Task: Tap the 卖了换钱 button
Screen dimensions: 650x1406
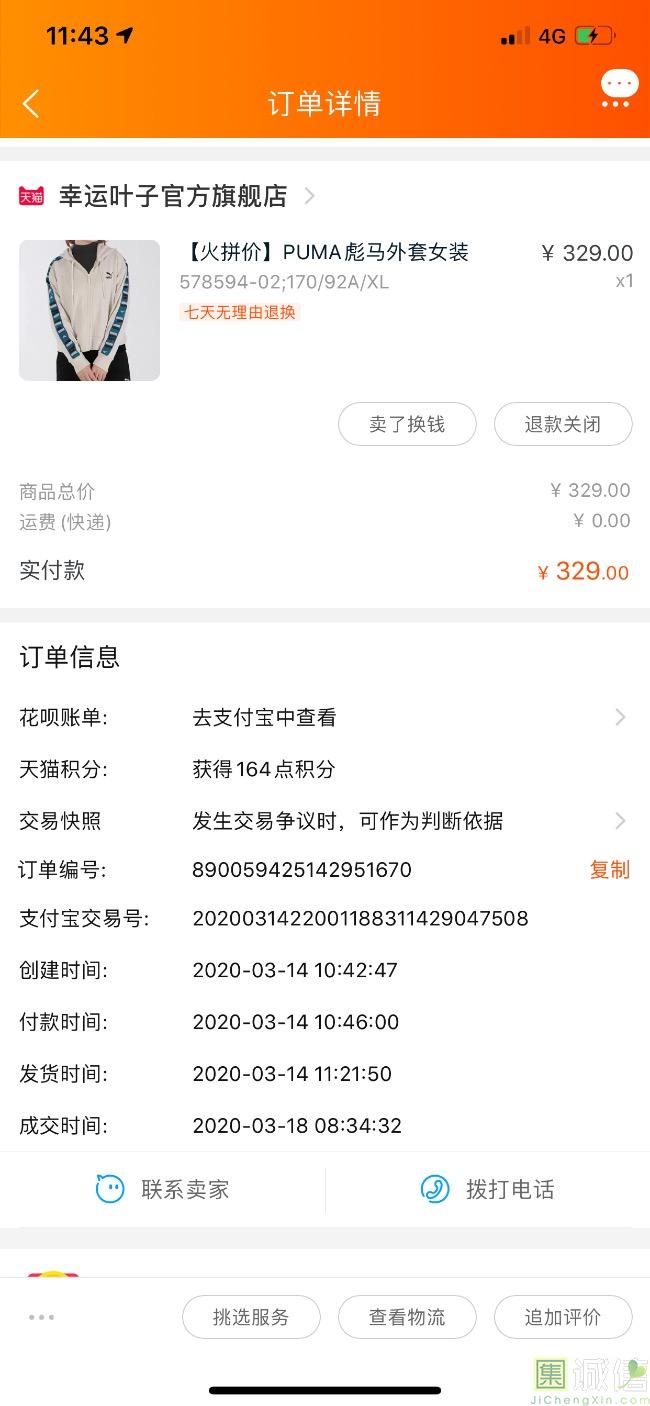Action: click(407, 424)
